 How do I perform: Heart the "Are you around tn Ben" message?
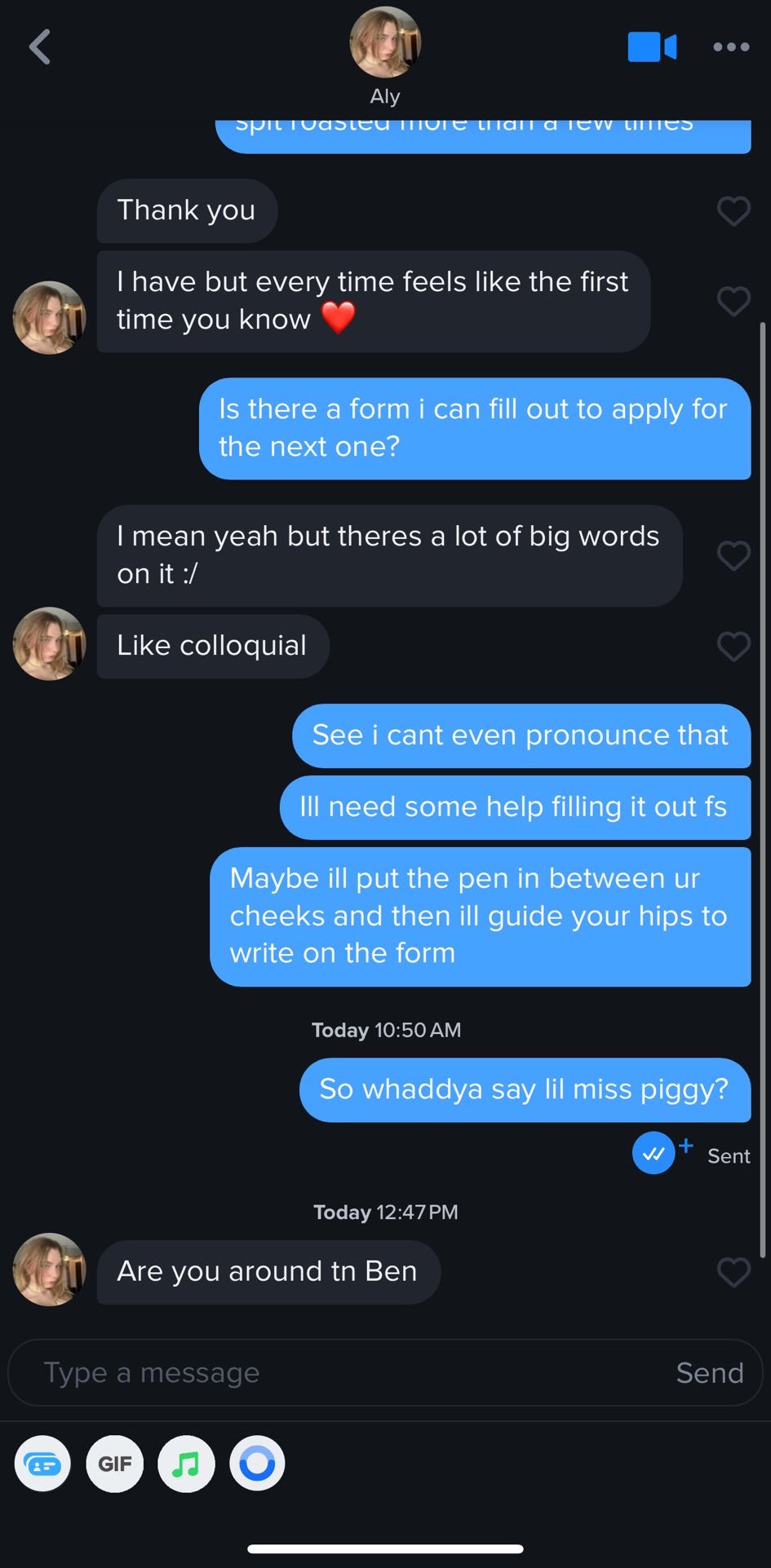[733, 1272]
